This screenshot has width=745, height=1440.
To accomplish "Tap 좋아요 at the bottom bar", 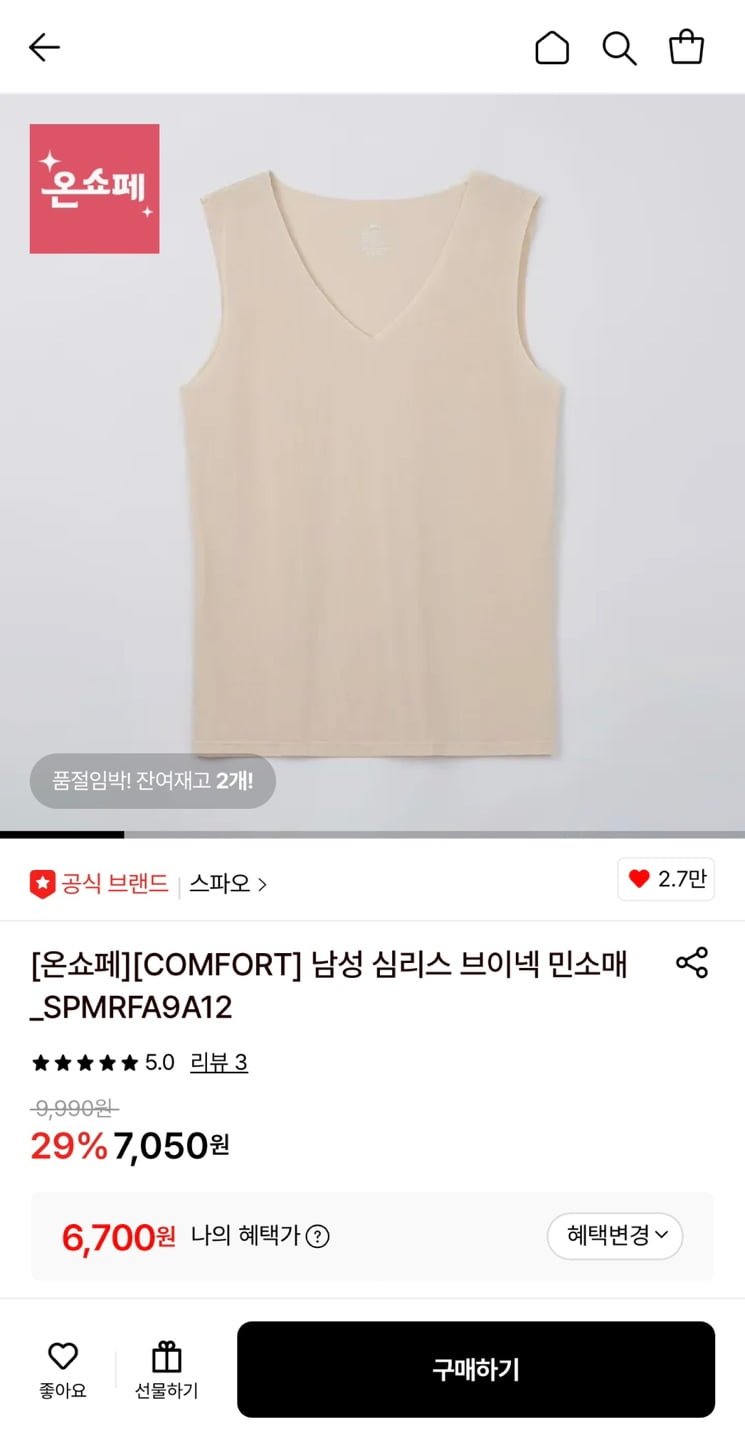I will 63,1370.
